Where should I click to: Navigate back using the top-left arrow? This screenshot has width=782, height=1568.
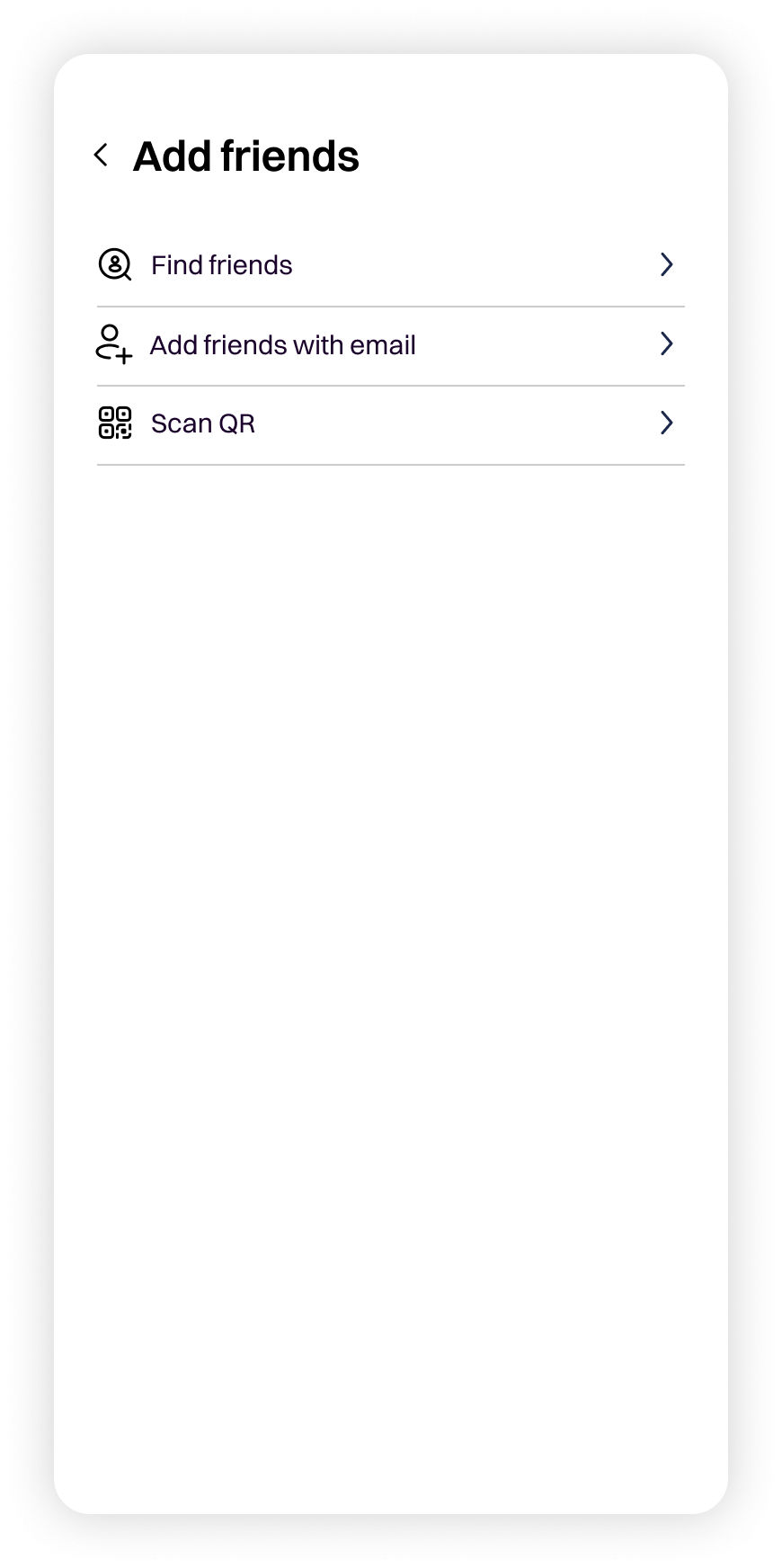click(x=101, y=155)
